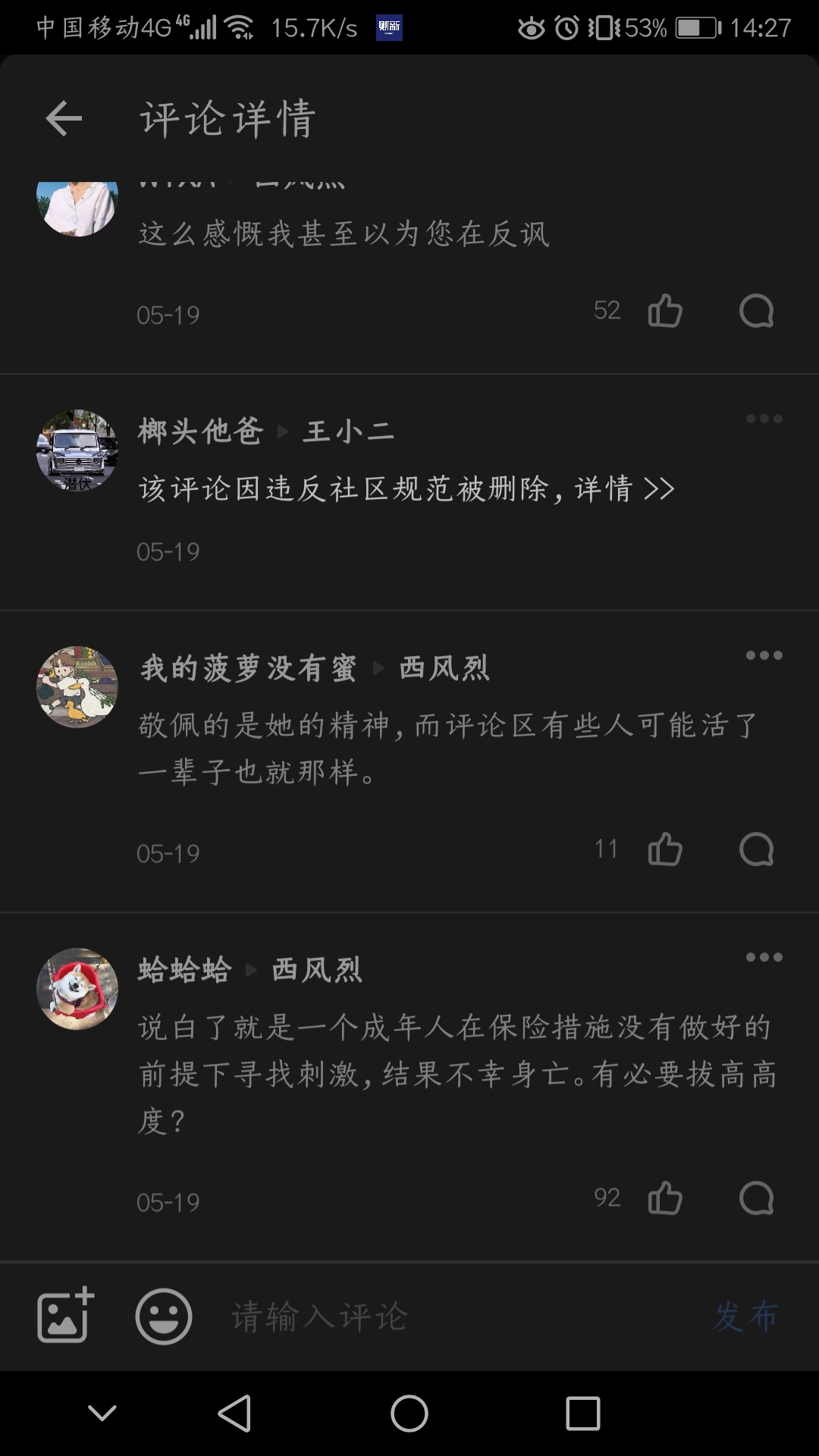Open more options for 我的菠萝没有蜜's comment
Screen dimensions: 819x1456
coord(764,656)
